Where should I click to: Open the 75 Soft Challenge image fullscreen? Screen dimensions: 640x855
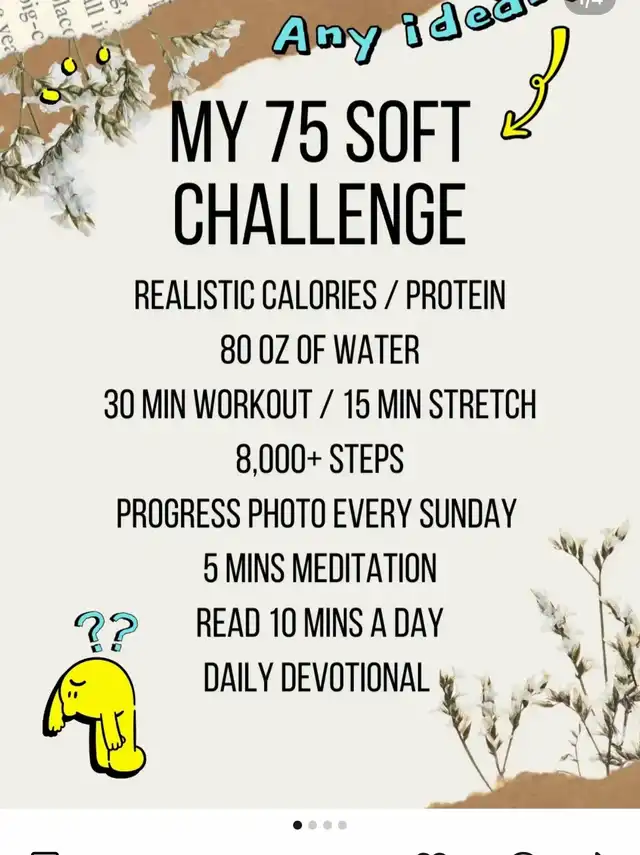point(320,404)
